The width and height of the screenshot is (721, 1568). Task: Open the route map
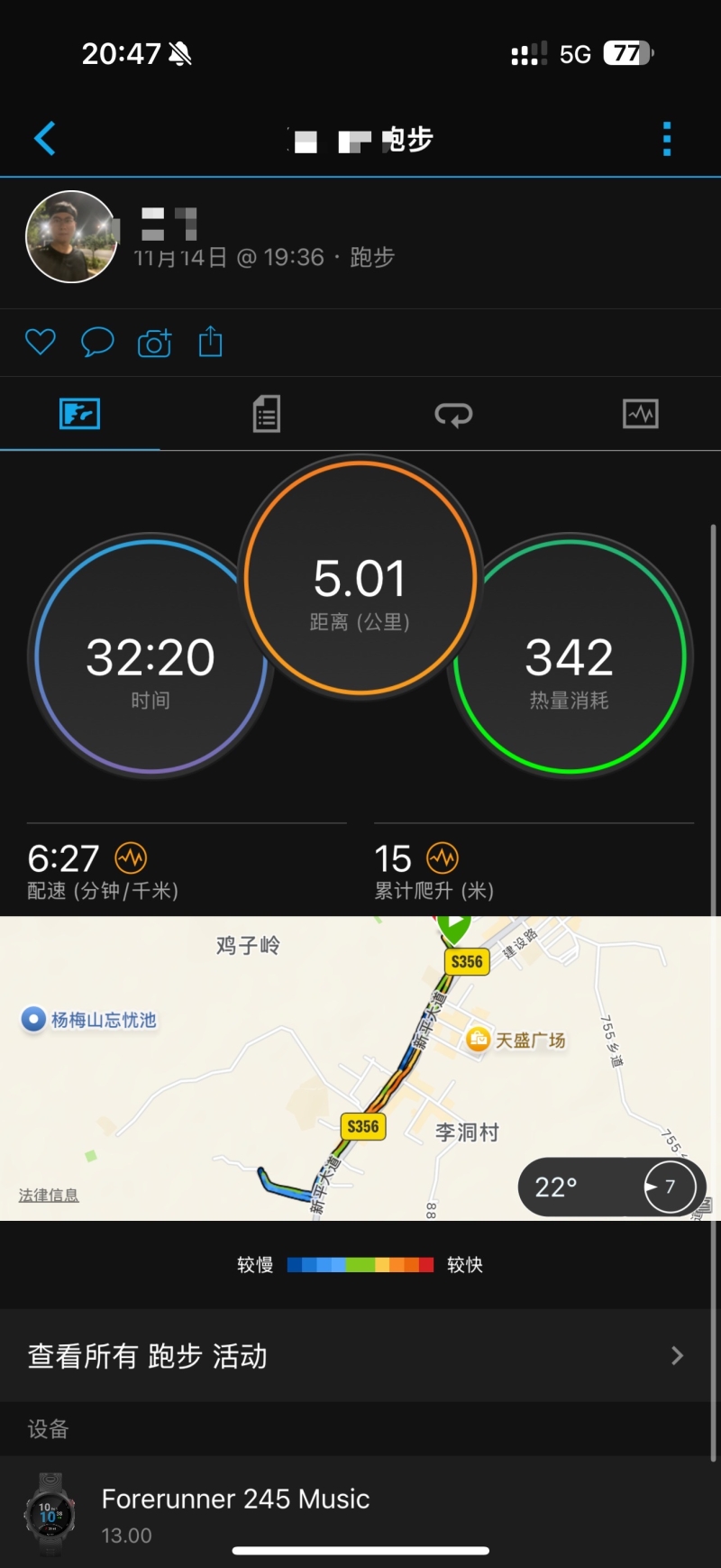pos(360,1064)
